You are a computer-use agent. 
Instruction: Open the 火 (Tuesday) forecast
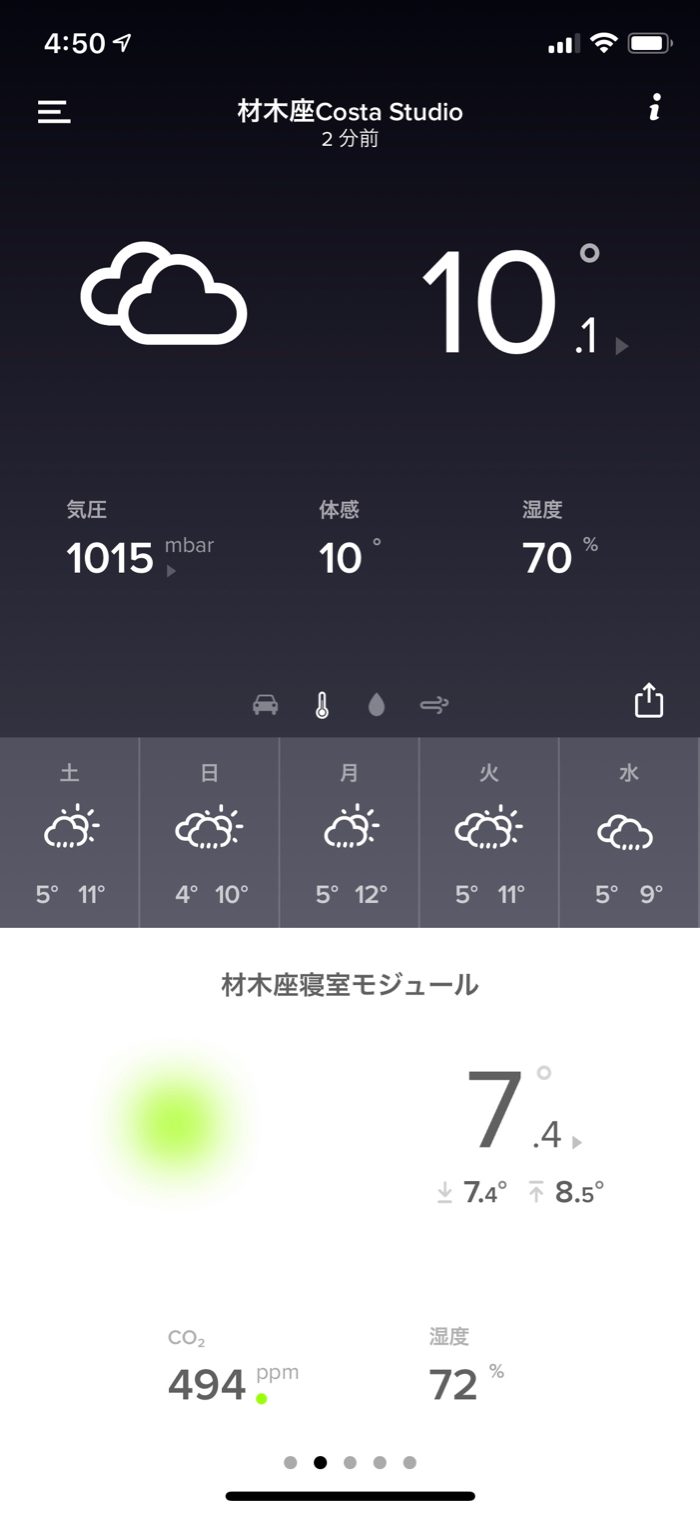tap(490, 832)
